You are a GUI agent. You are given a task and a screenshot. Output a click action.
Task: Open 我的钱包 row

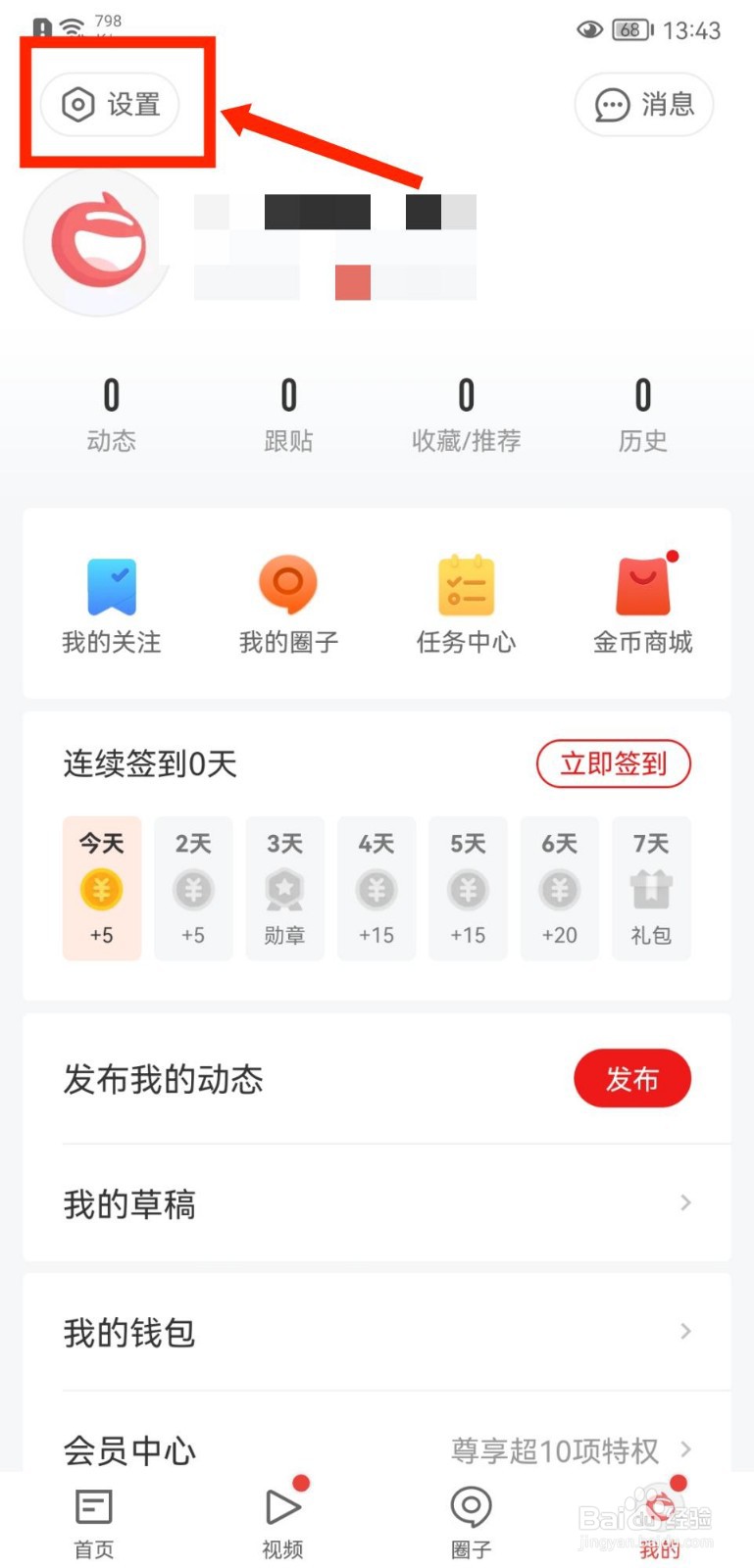pyautogui.click(x=377, y=1332)
